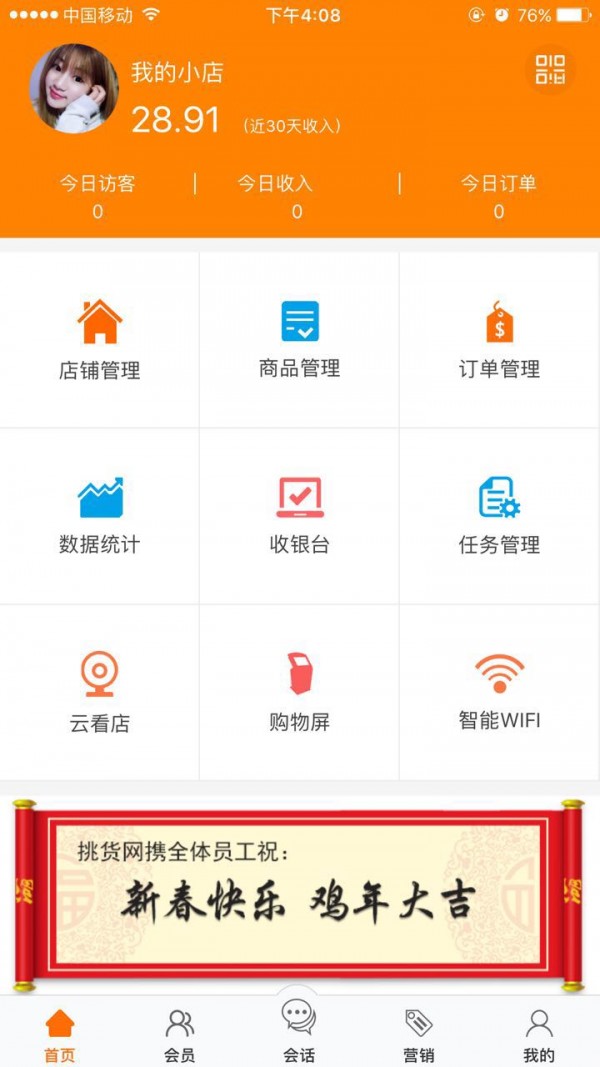Viewport: 600px width, 1067px height.
Task: Open the 新春快乐 greeting banner
Action: [299, 893]
